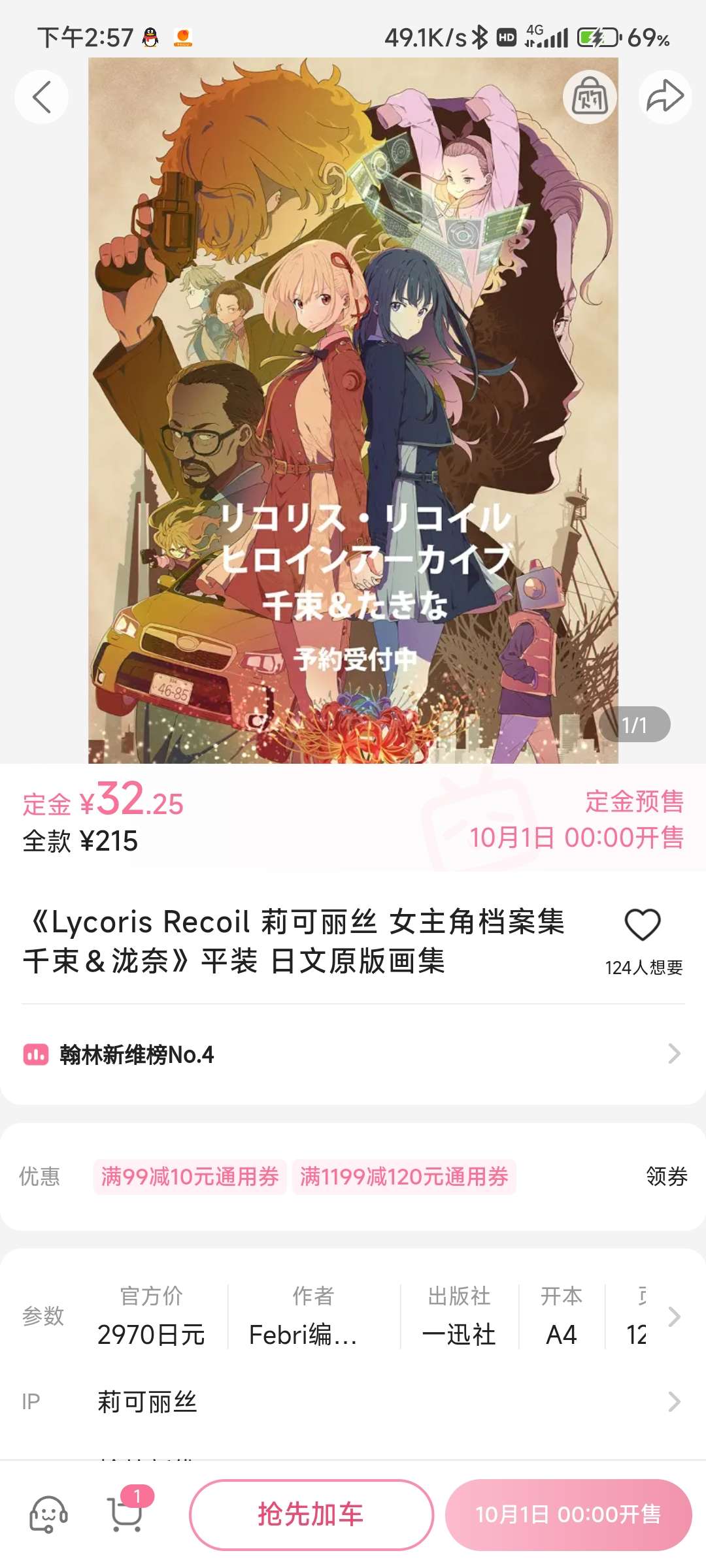This screenshot has width=706, height=1568.
Task: Open the shopping bag icon at top
Action: [x=590, y=97]
